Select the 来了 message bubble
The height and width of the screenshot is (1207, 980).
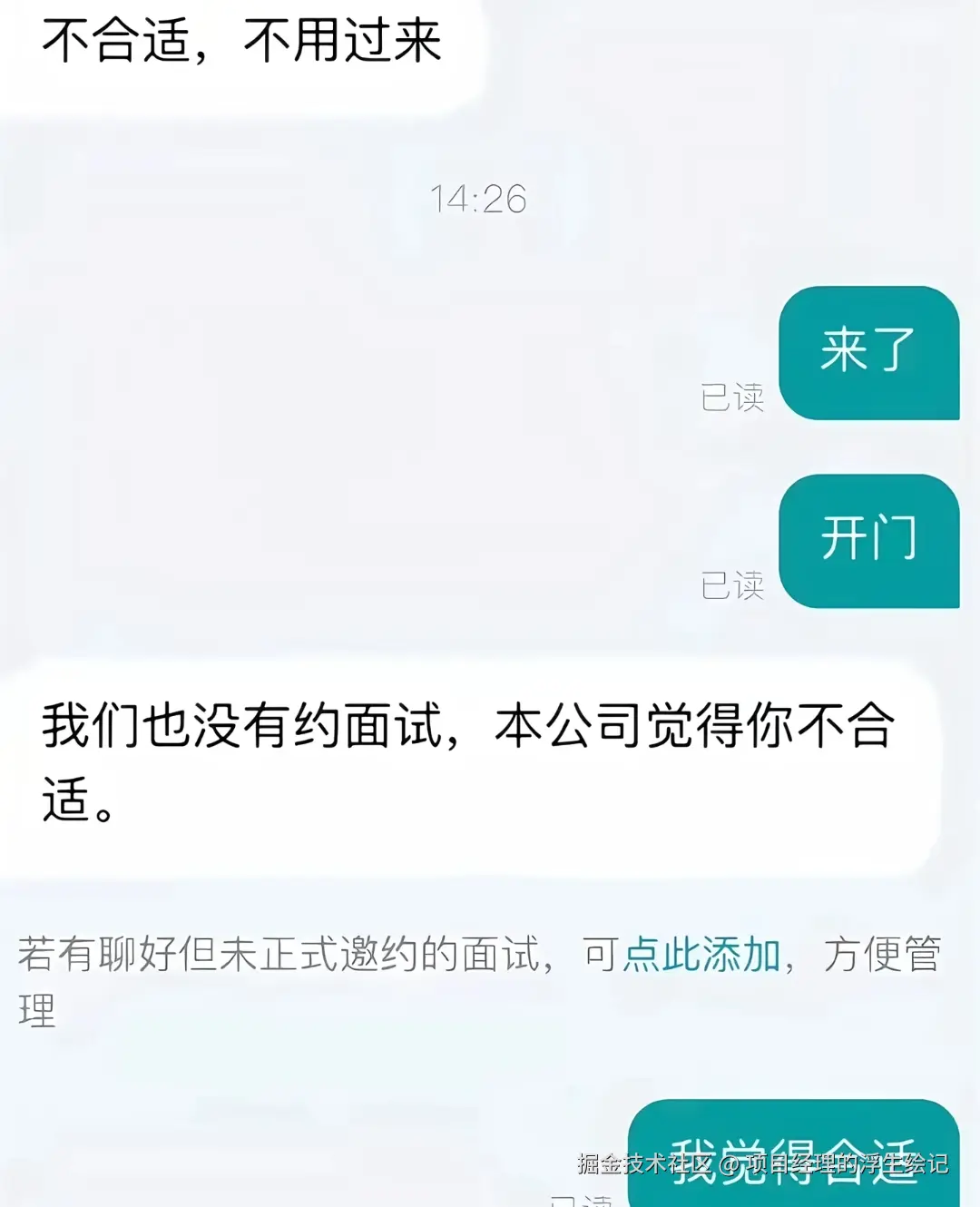coord(868,353)
